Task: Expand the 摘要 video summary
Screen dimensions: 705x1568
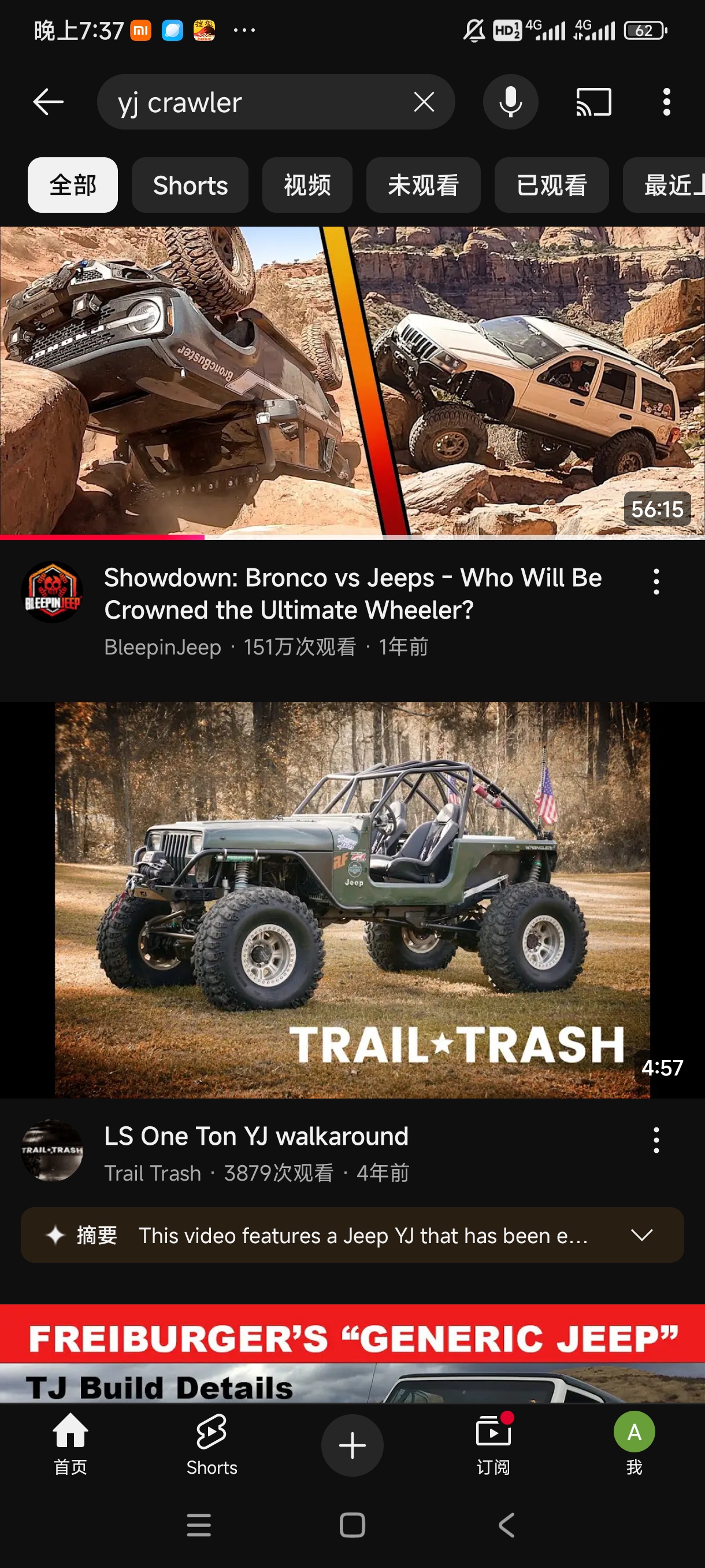Action: (x=641, y=1235)
